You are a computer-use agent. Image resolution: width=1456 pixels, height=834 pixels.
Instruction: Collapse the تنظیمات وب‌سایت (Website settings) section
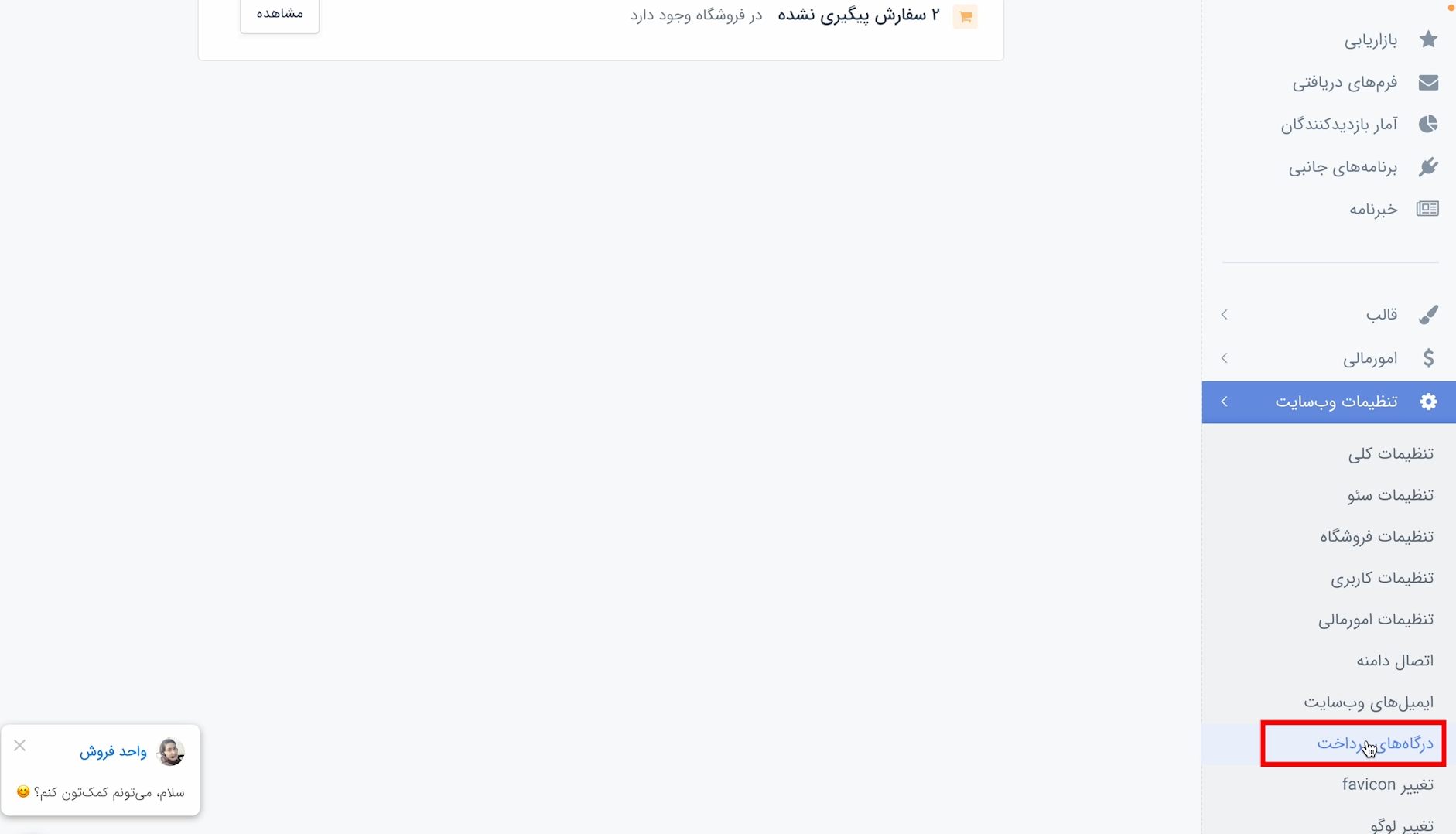1335,402
